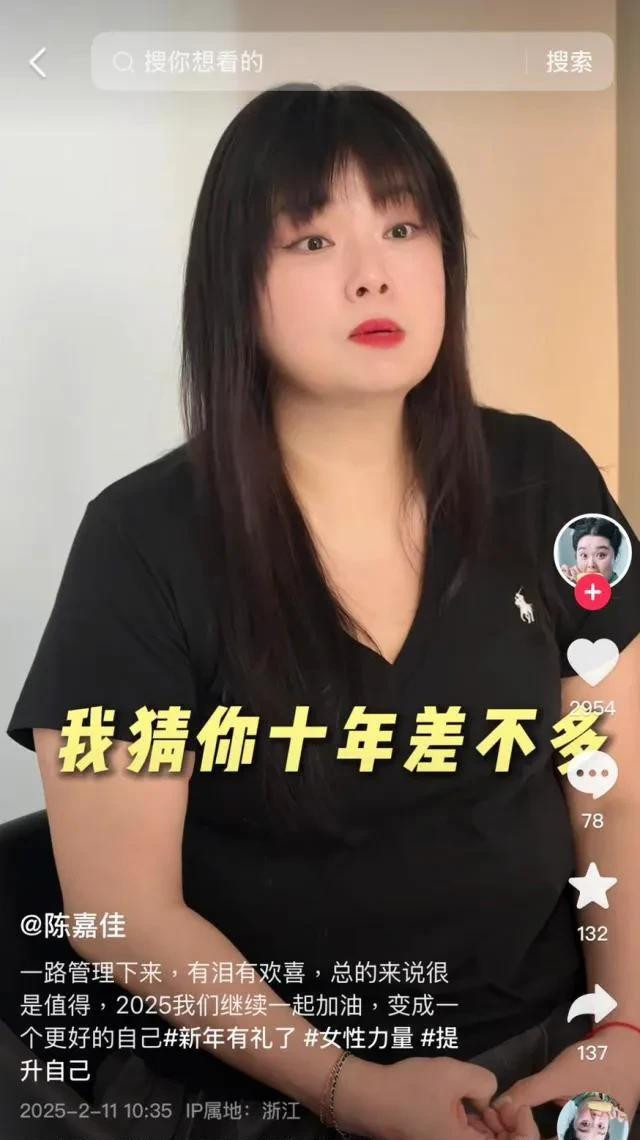Image resolution: width=640 pixels, height=1140 pixels.
Task: Open the #新年有礼了 hashtag
Action: click(x=231, y=1037)
